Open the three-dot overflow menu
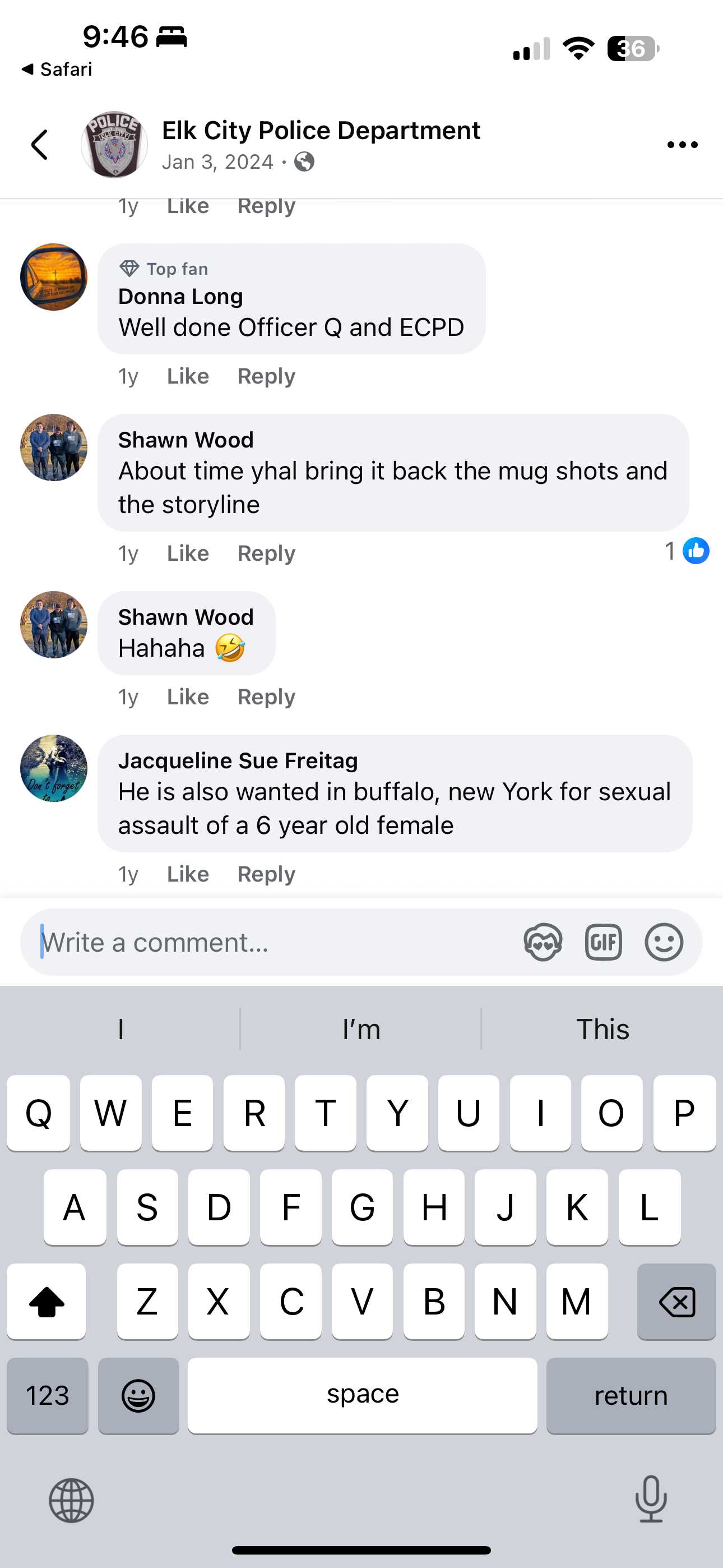 pyautogui.click(x=682, y=145)
